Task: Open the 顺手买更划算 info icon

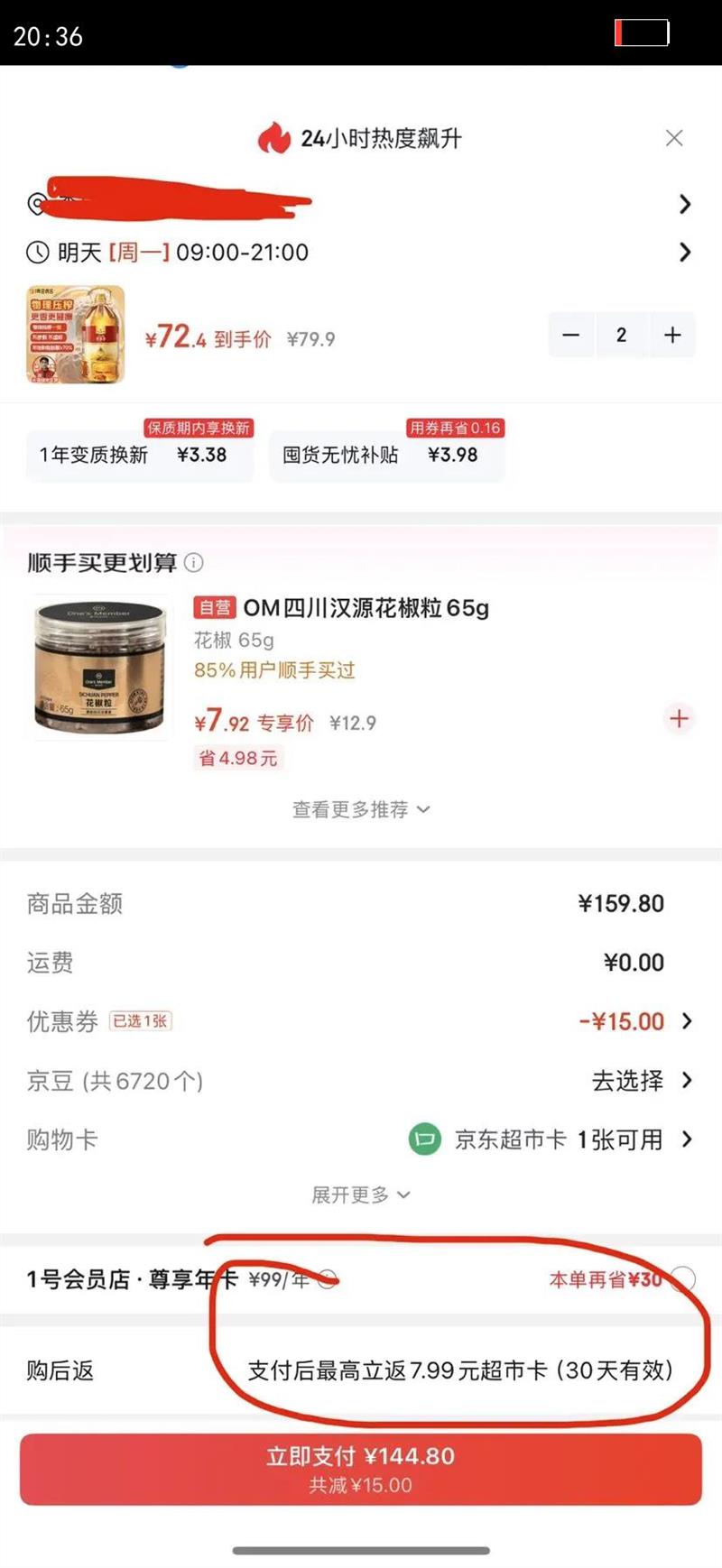Action: pos(194,563)
